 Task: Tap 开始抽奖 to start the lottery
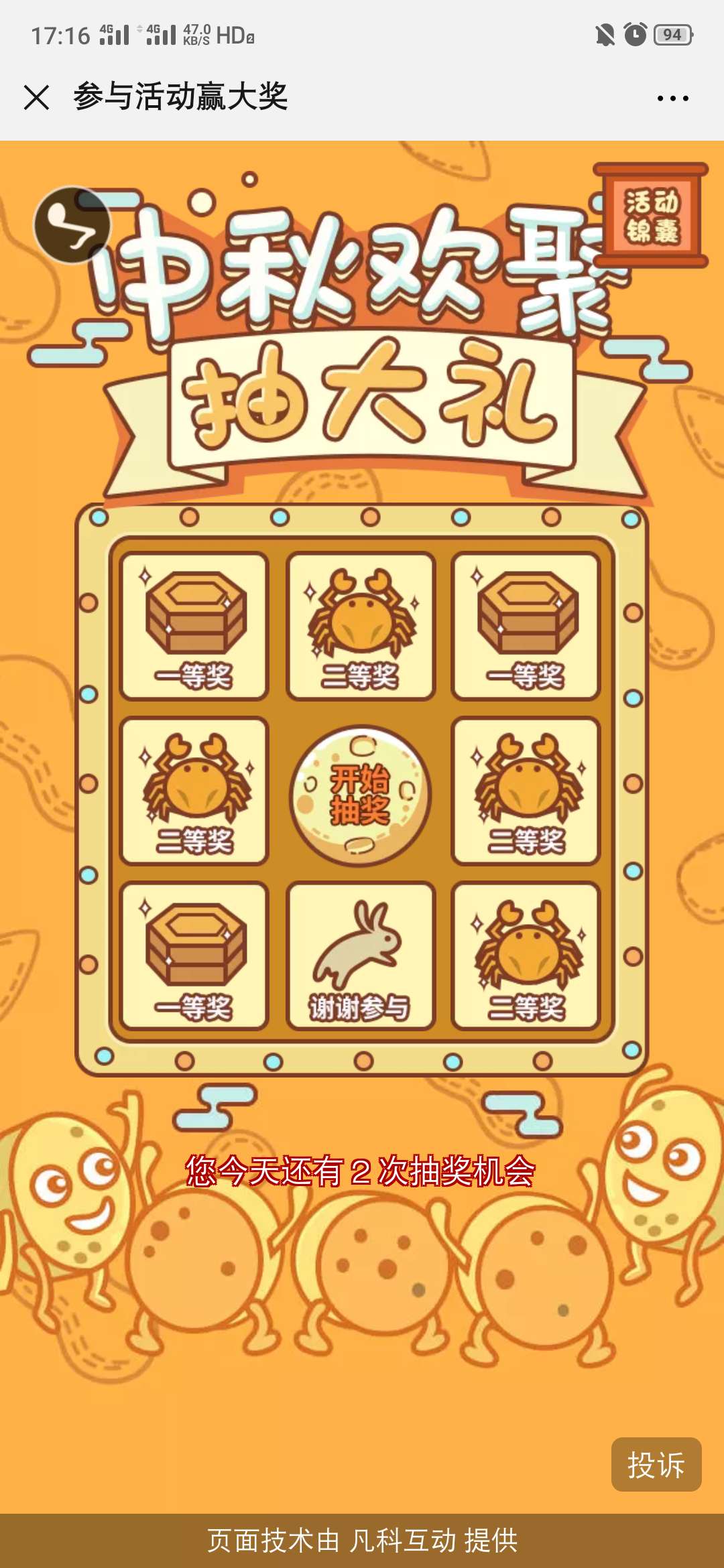click(x=361, y=795)
